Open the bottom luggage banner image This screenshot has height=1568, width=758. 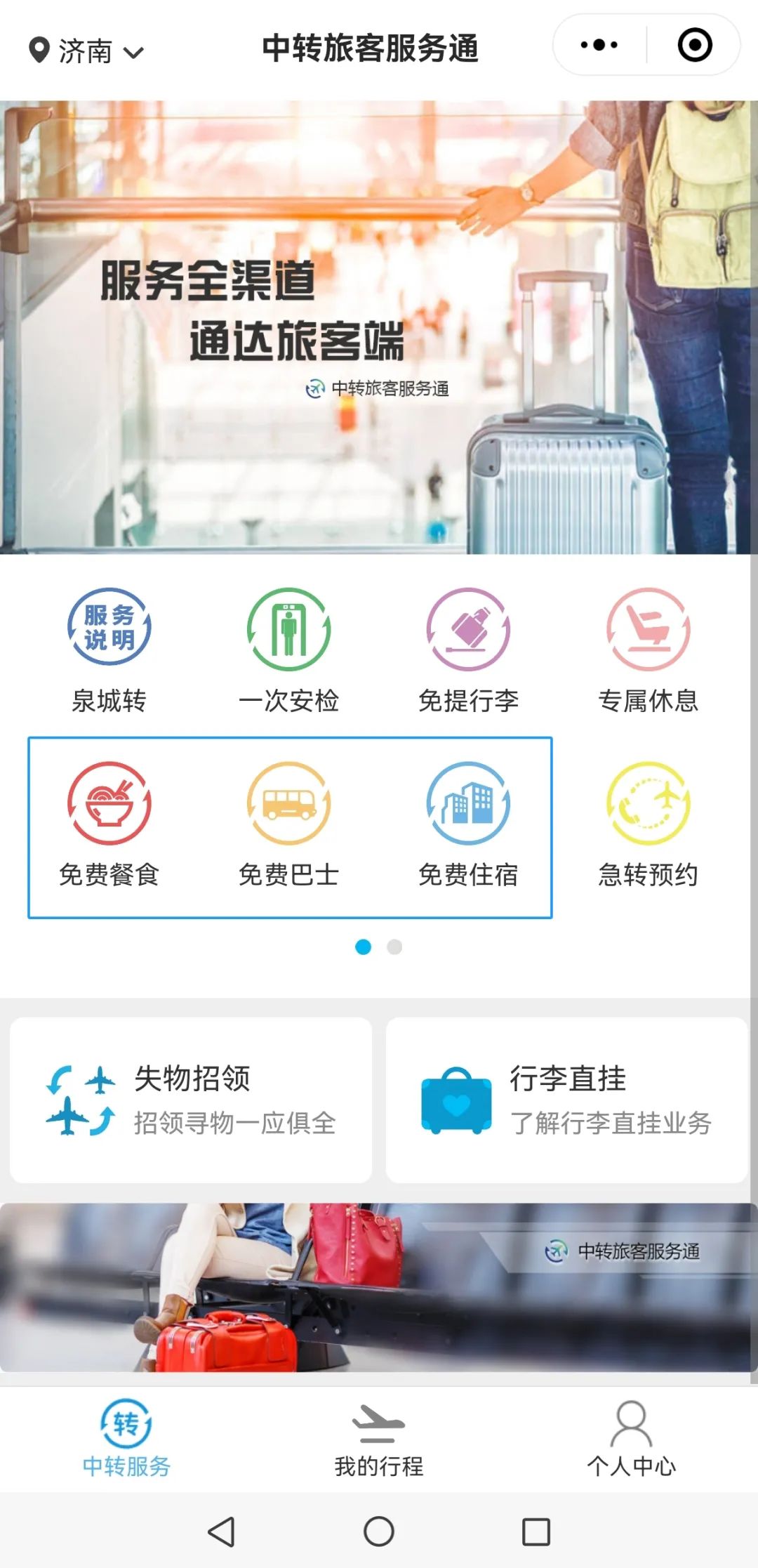click(379, 1287)
